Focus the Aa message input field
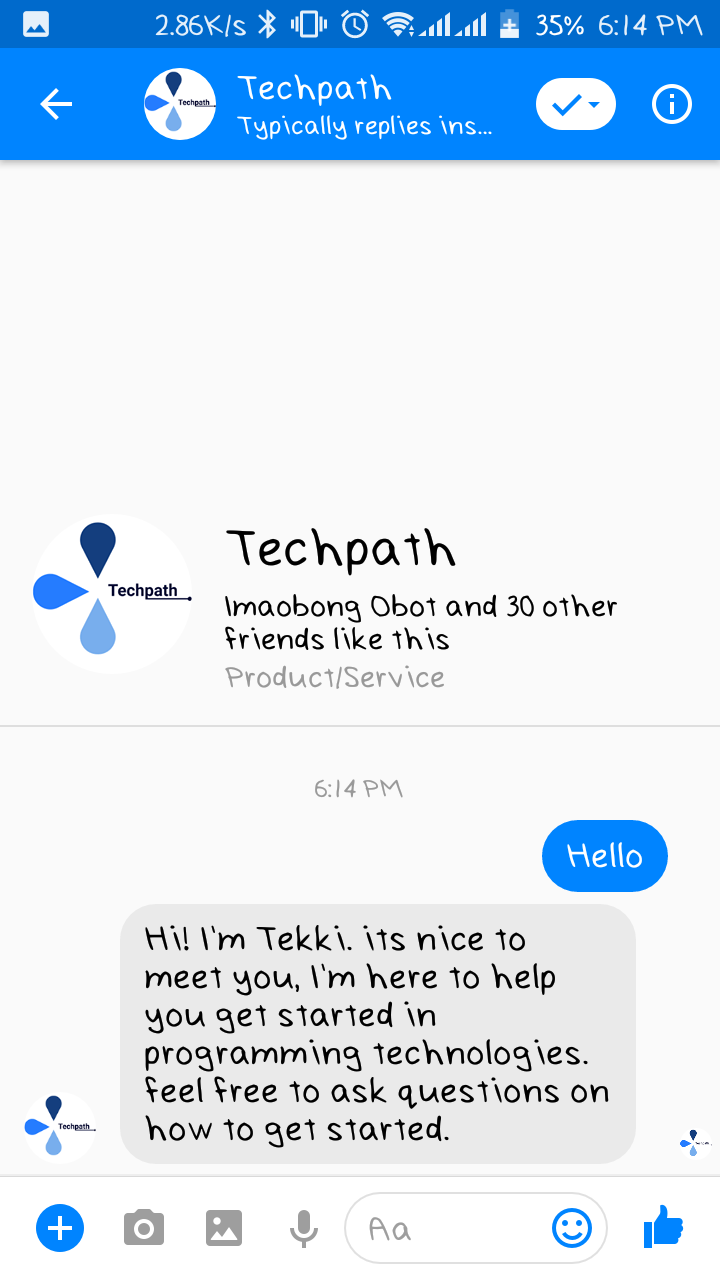 pos(476,1228)
